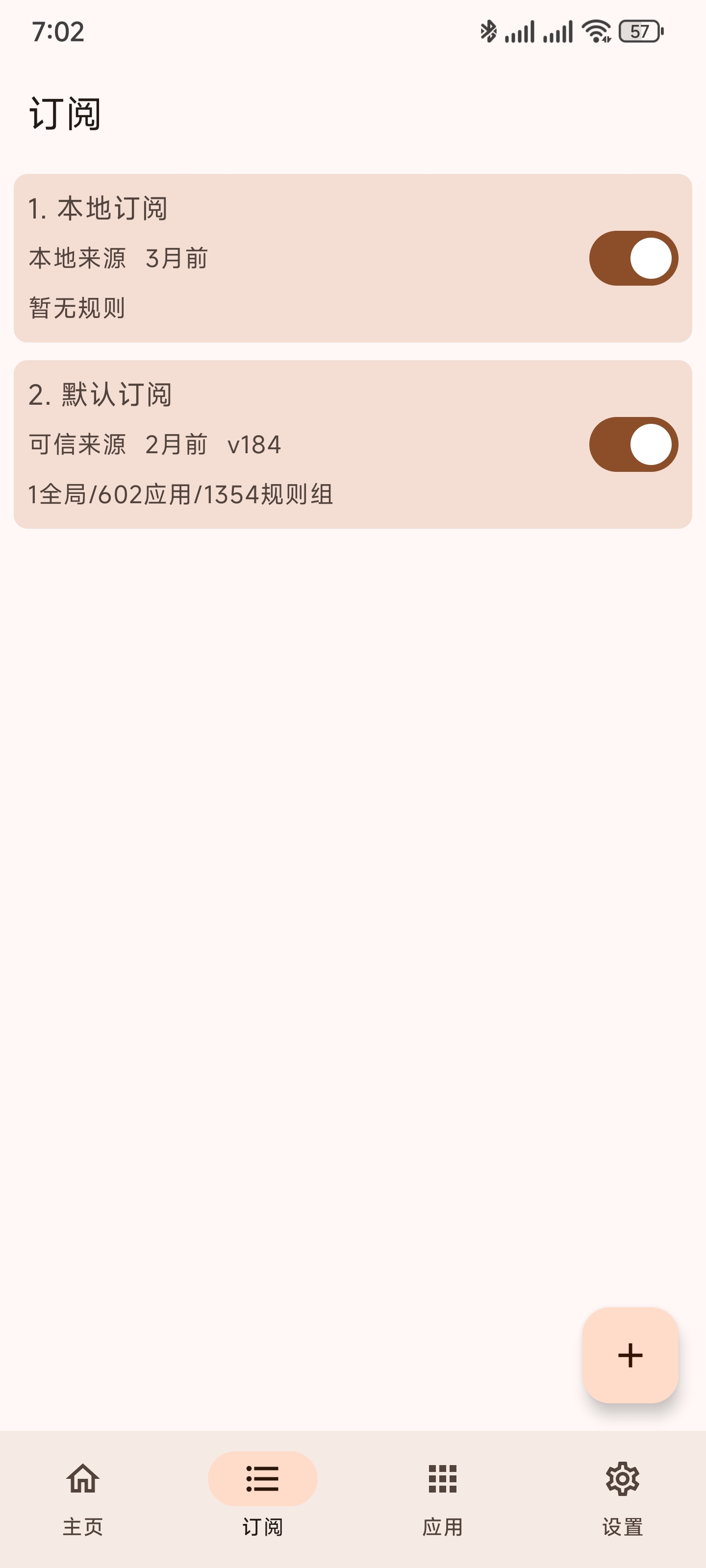The height and width of the screenshot is (1568, 706).
Task: Disable the 本地订阅 switch
Action: tap(633, 258)
